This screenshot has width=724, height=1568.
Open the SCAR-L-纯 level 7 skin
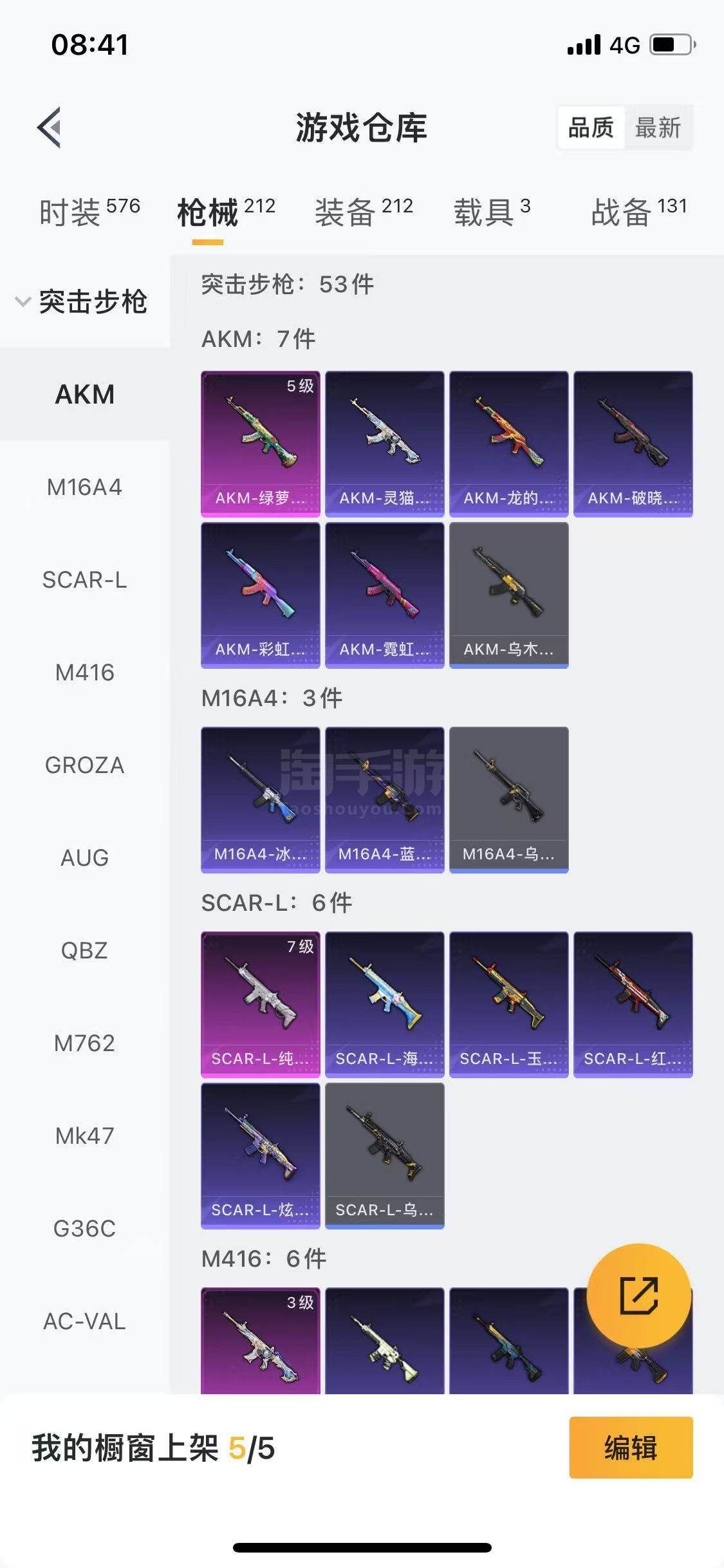[x=260, y=1004]
